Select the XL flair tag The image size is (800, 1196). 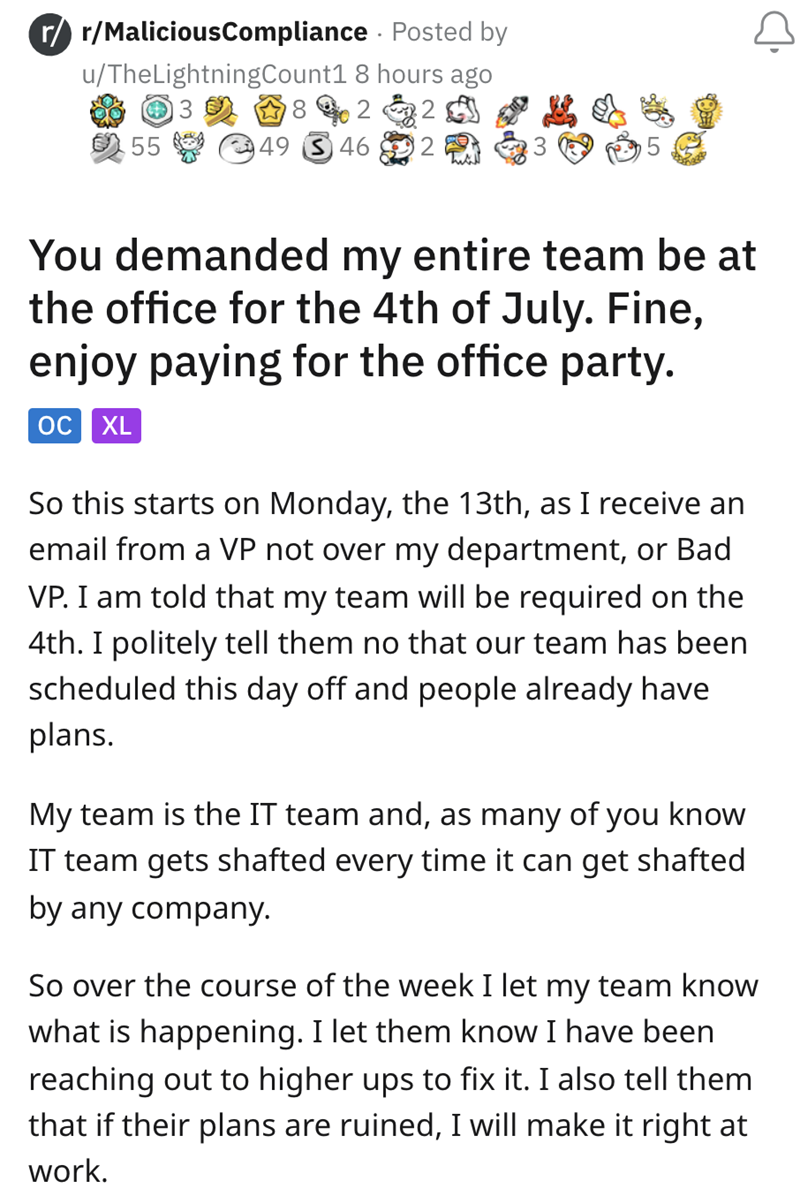(116, 427)
